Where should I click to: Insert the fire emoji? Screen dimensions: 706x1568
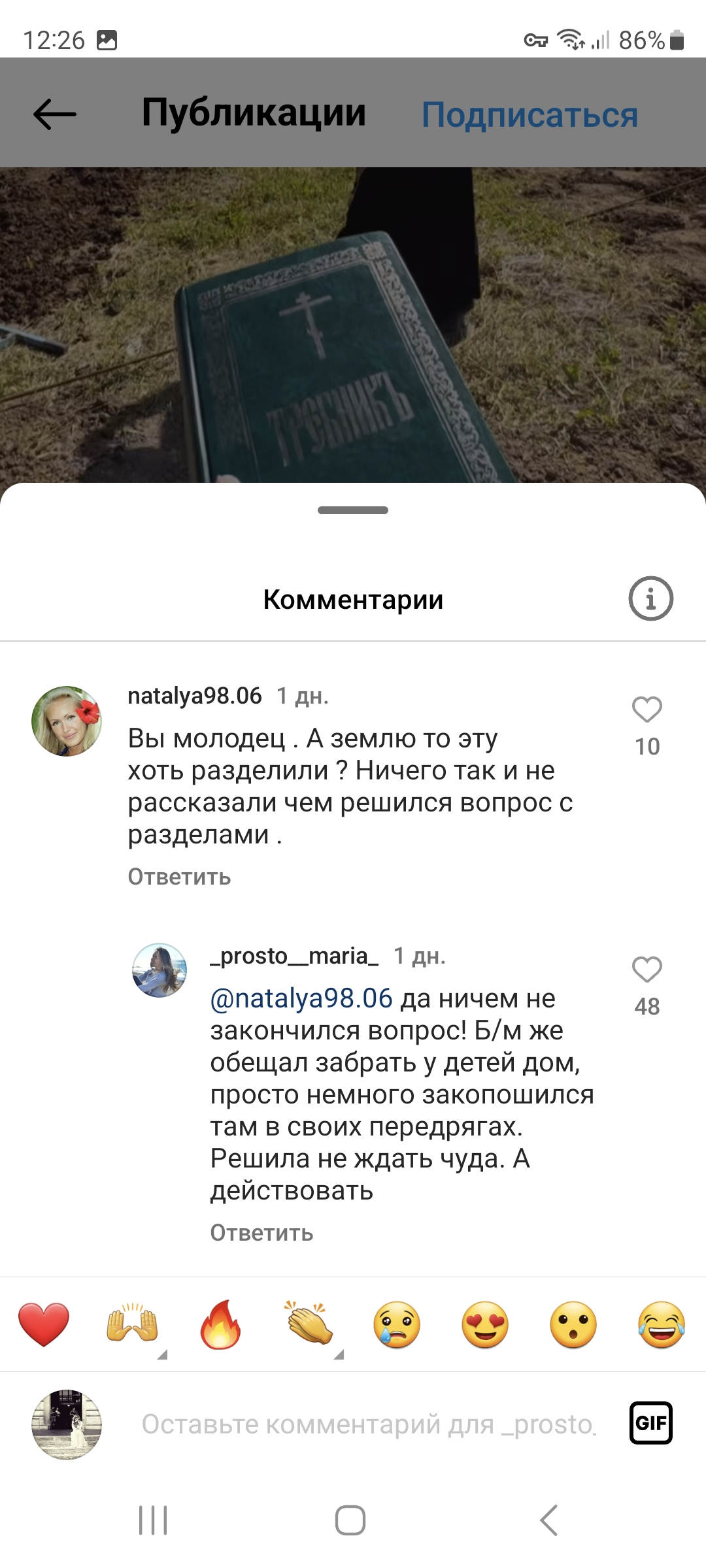click(220, 1324)
